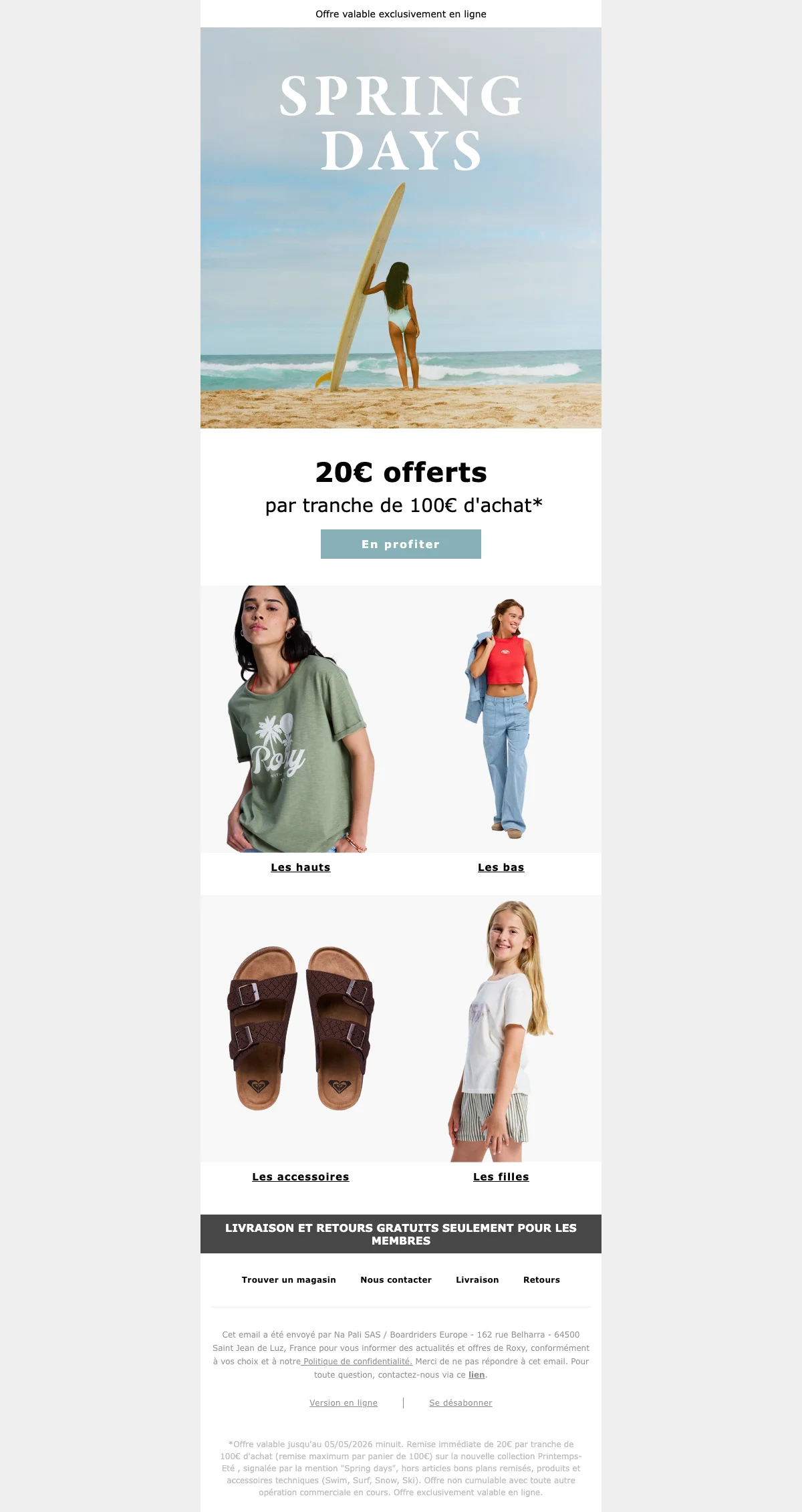Open Politique de confidentialité
This screenshot has height=1512, width=802.
tap(357, 1361)
